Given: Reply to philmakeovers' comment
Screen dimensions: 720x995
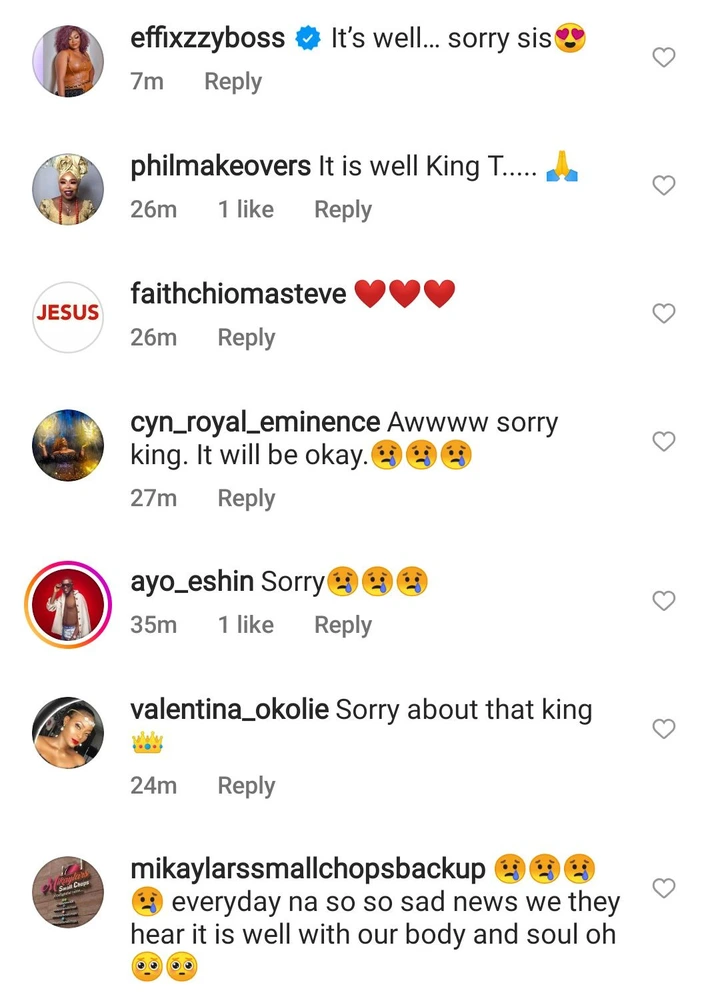Looking at the screenshot, I should 342,210.
